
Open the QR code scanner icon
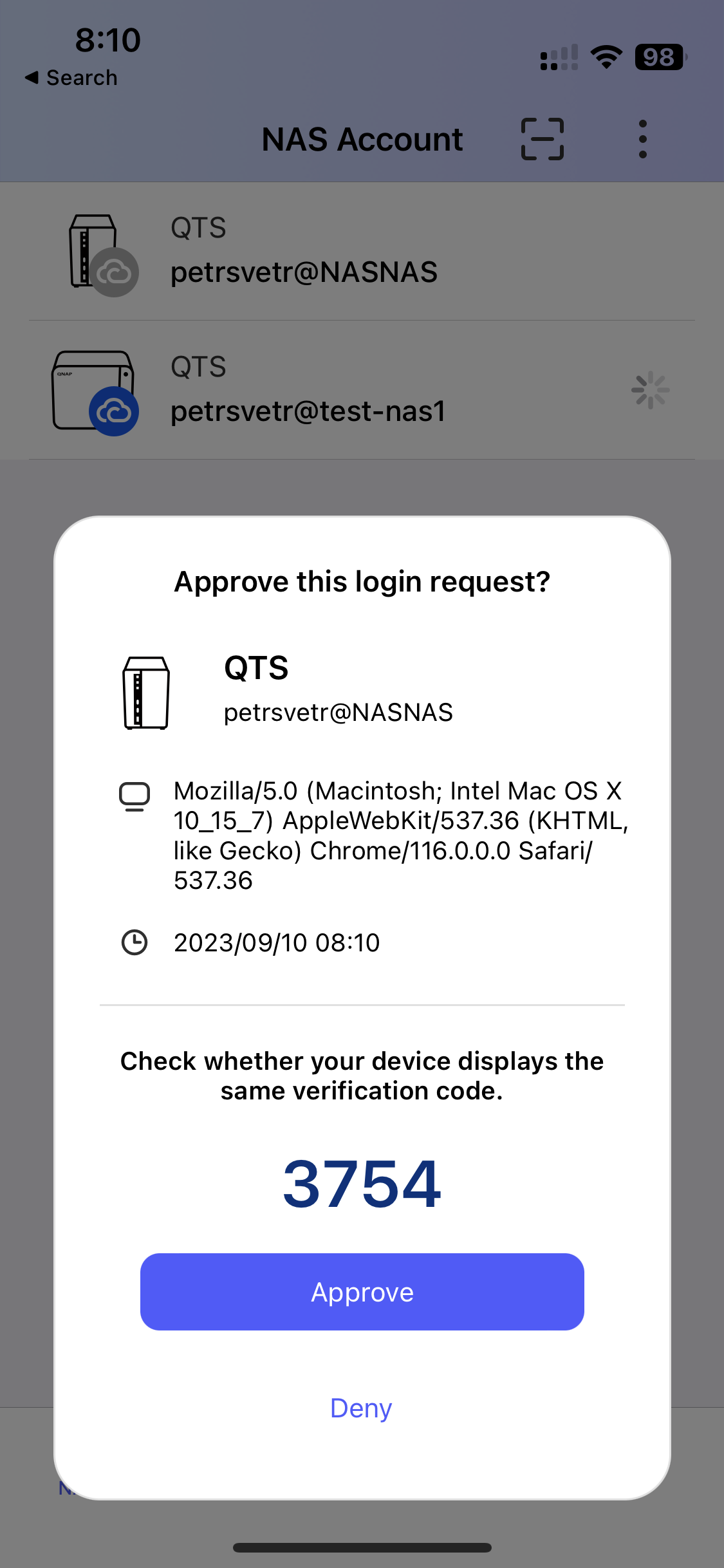point(542,139)
